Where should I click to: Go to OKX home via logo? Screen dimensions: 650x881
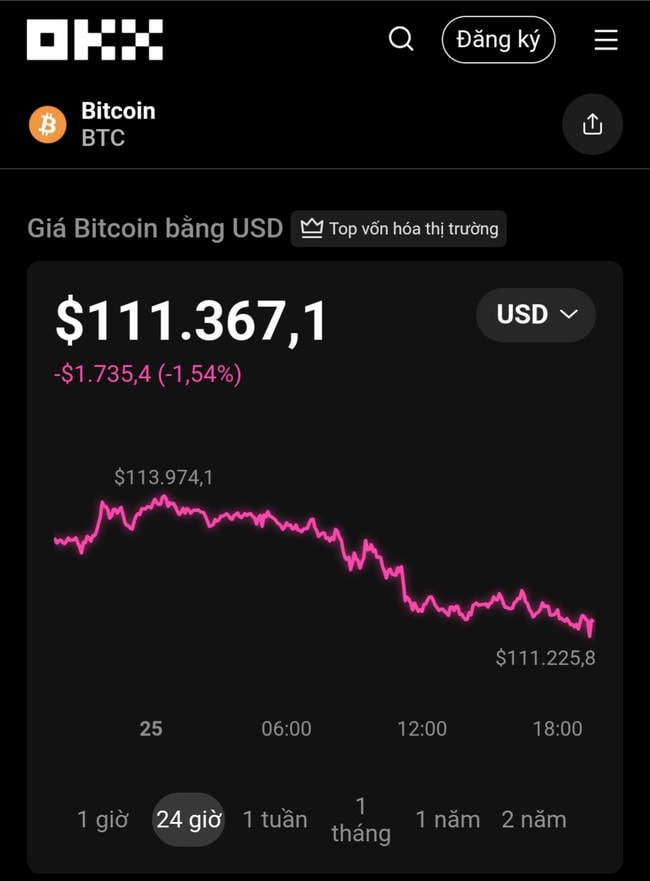pyautogui.click(x=95, y=40)
